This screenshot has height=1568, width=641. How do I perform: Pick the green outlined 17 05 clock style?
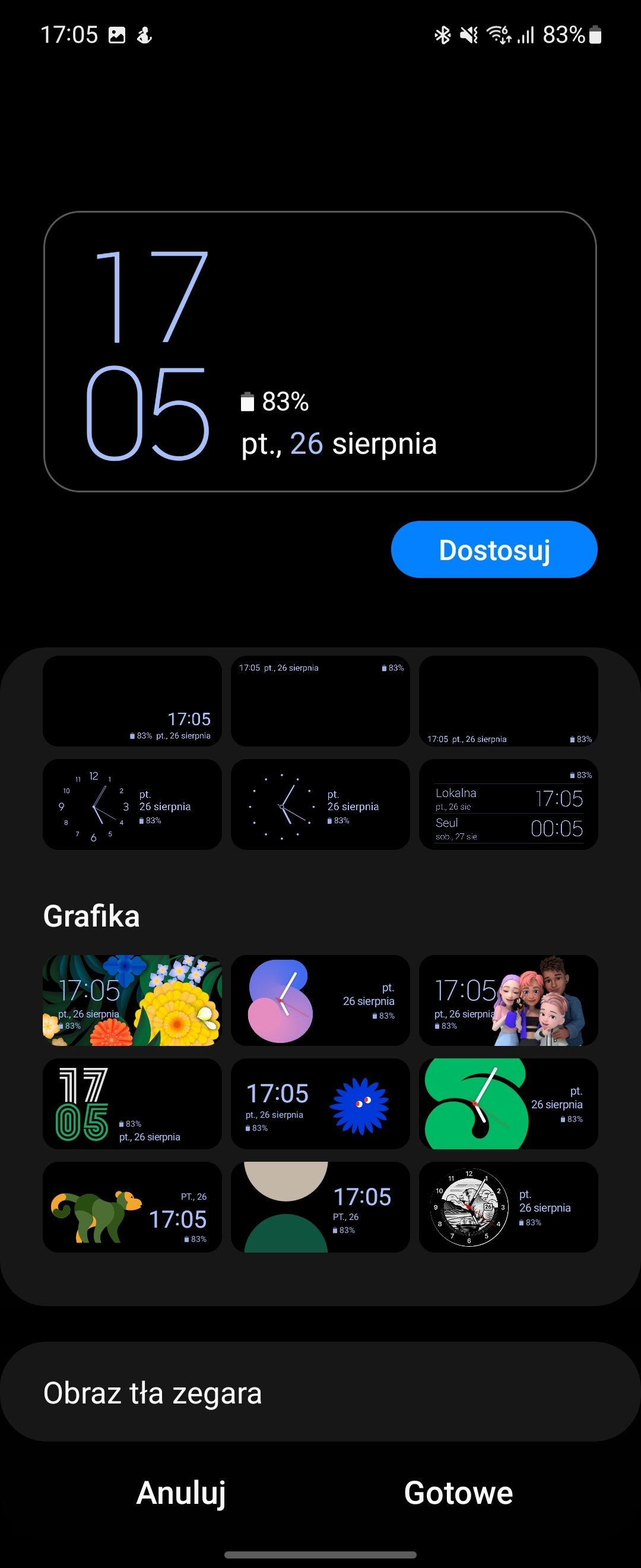coord(132,1104)
